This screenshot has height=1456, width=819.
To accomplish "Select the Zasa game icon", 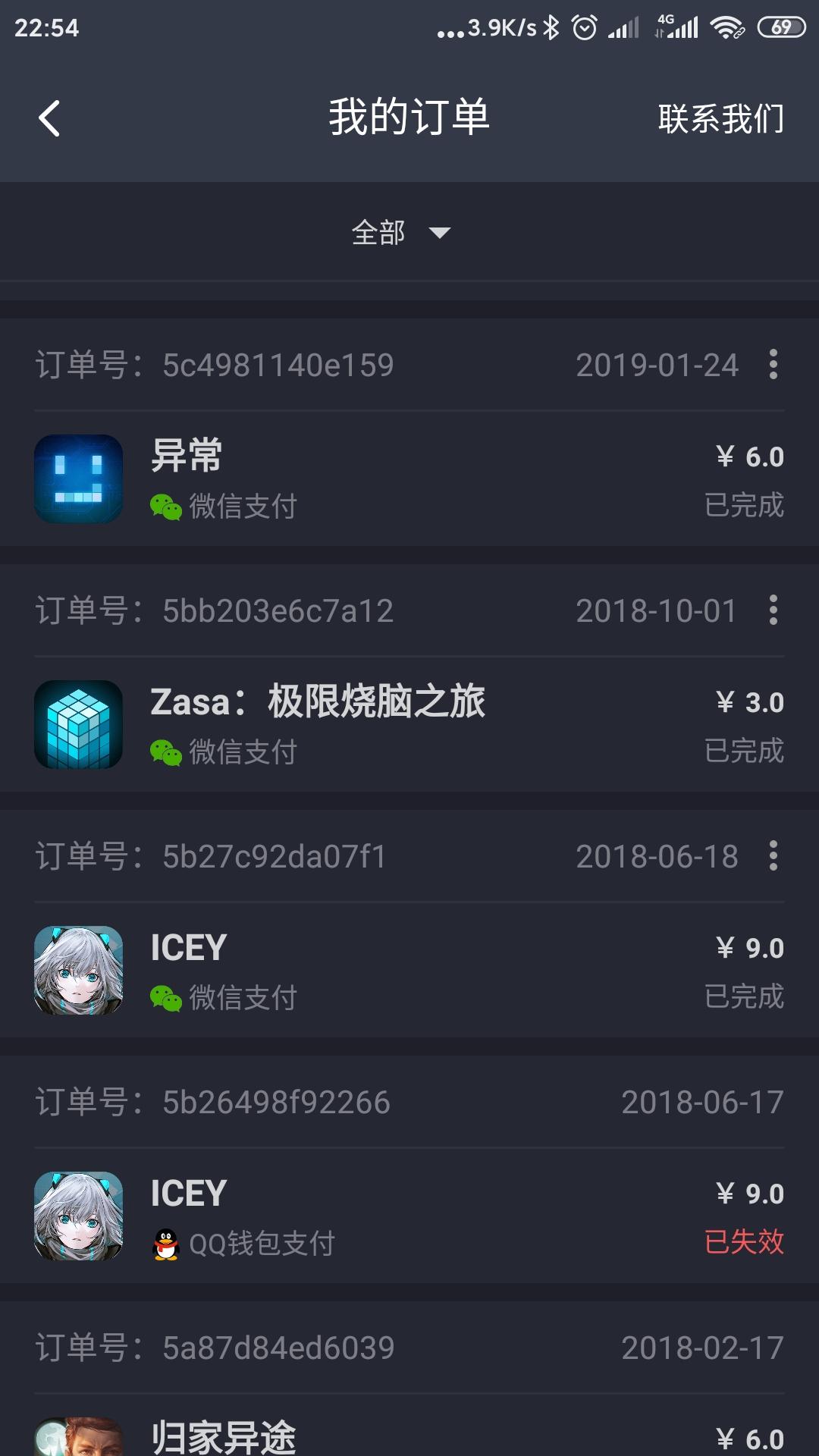I will 78,724.
